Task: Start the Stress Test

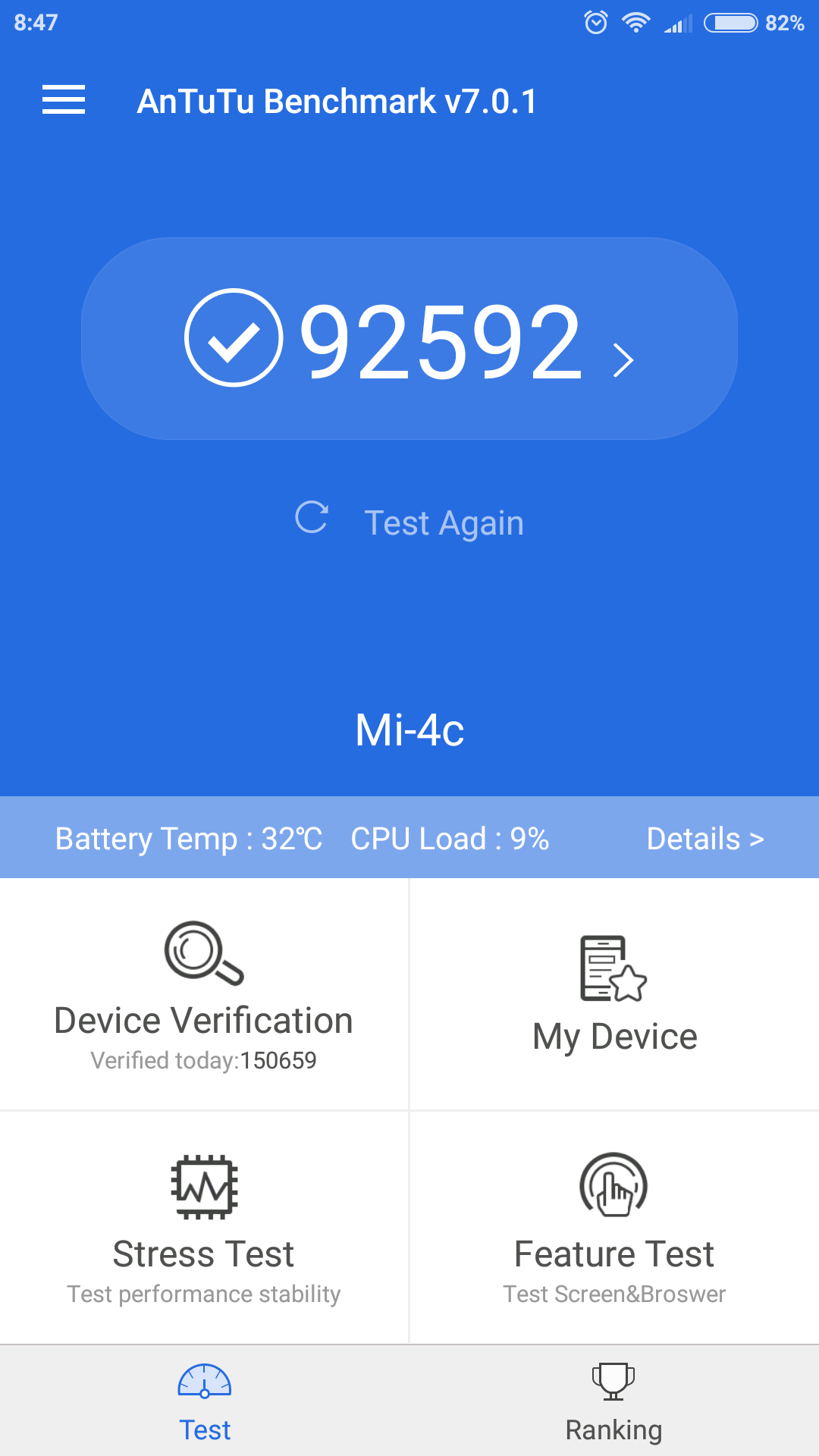Action: click(x=204, y=1227)
